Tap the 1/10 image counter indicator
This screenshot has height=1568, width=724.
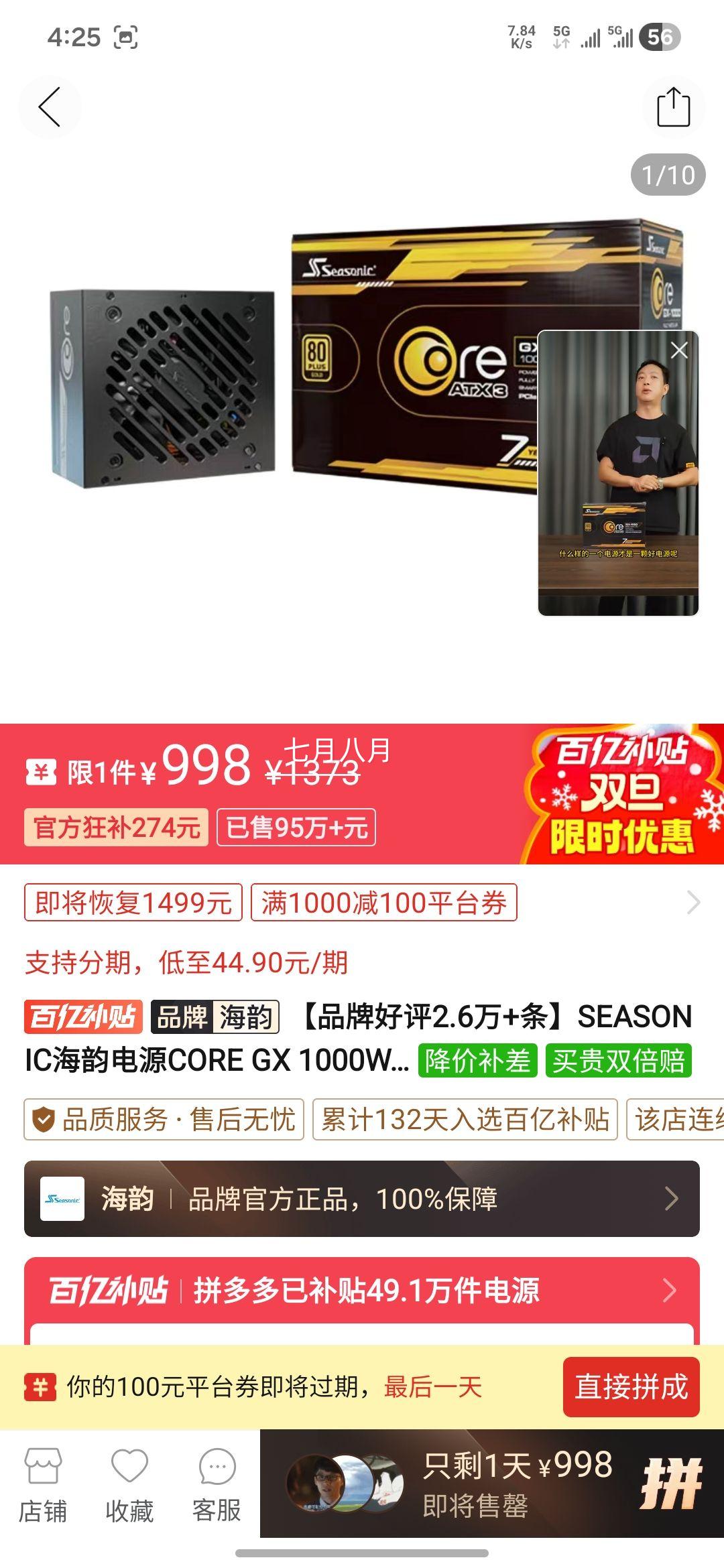pos(668,174)
